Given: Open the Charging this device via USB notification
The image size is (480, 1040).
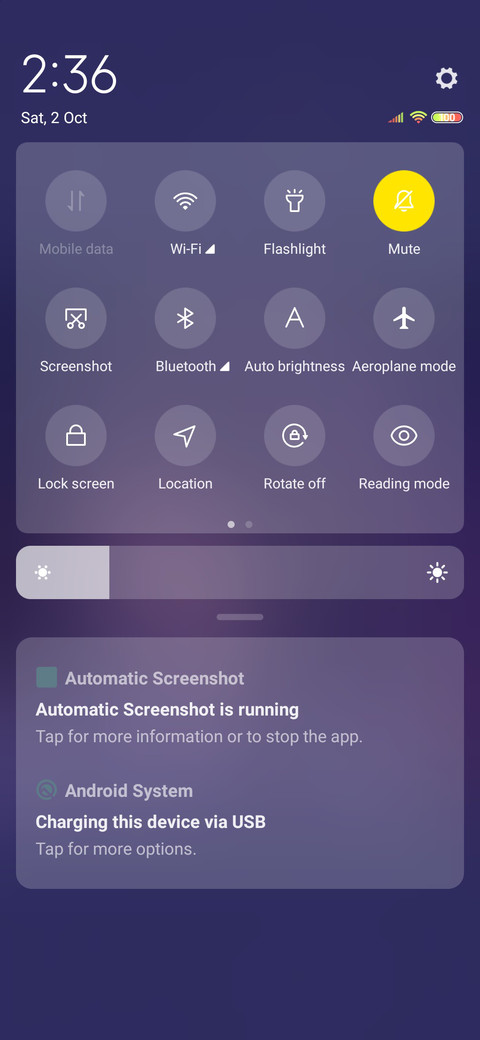Looking at the screenshot, I should coord(240,818).
